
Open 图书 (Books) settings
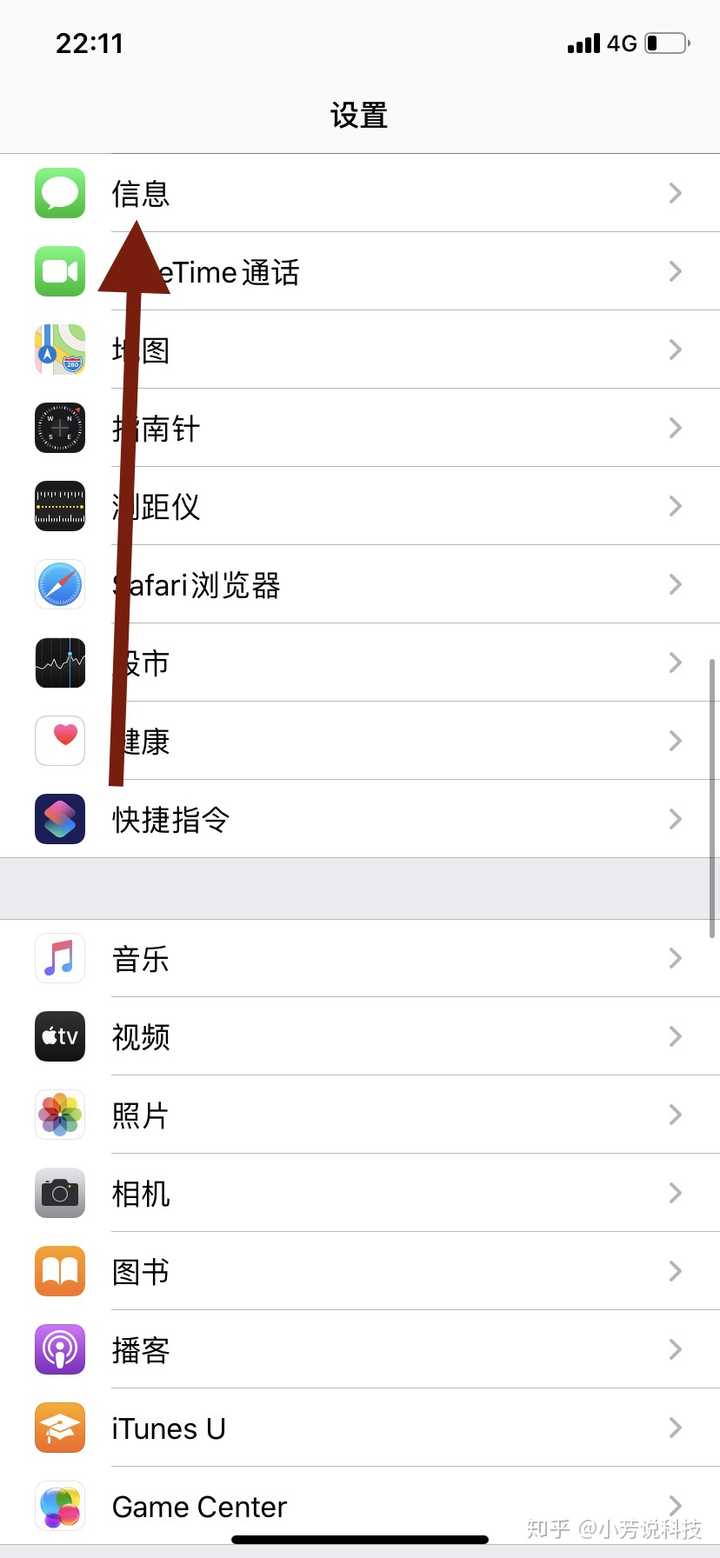(360, 1271)
